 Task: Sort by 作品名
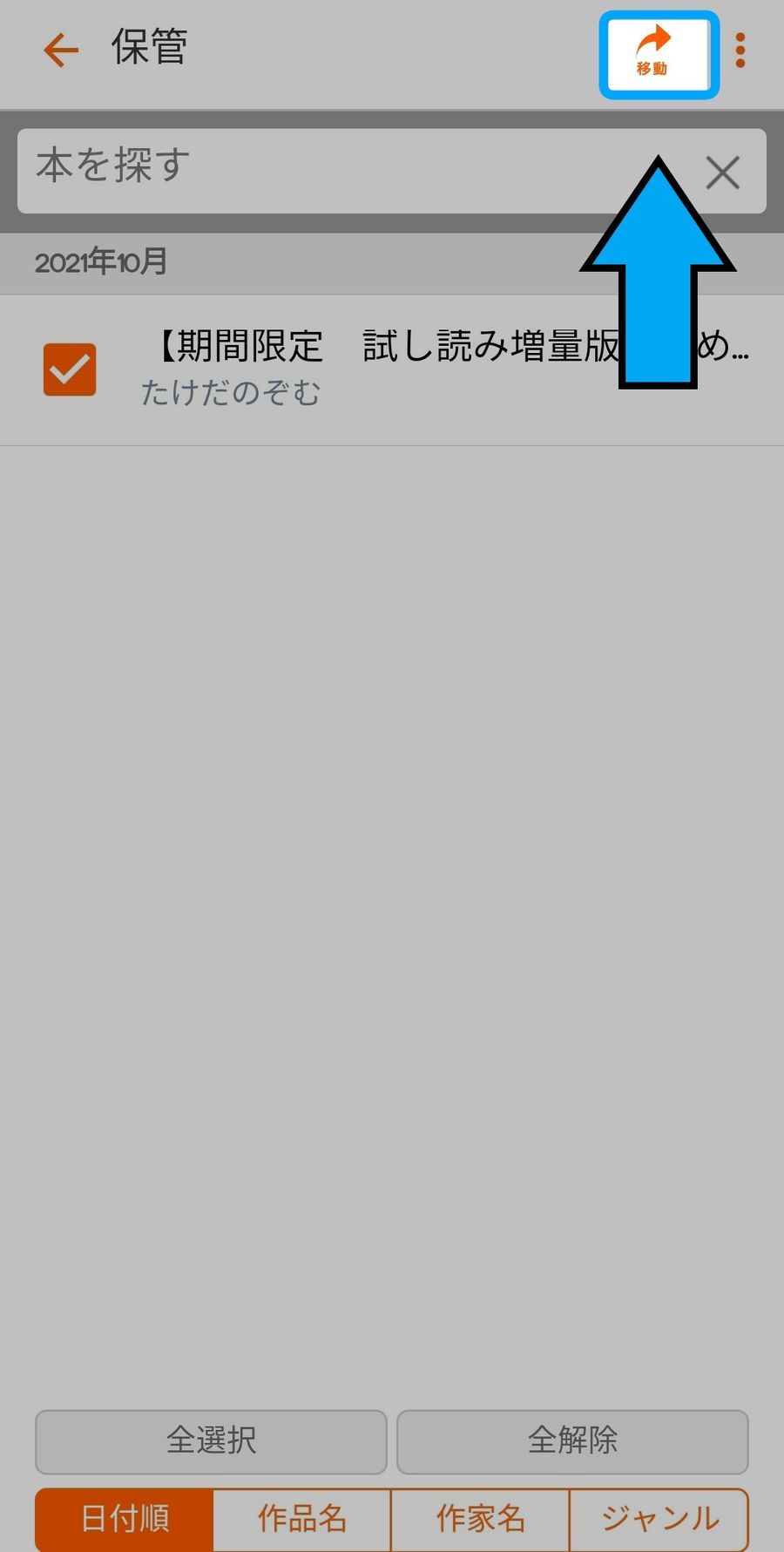[x=302, y=1519]
